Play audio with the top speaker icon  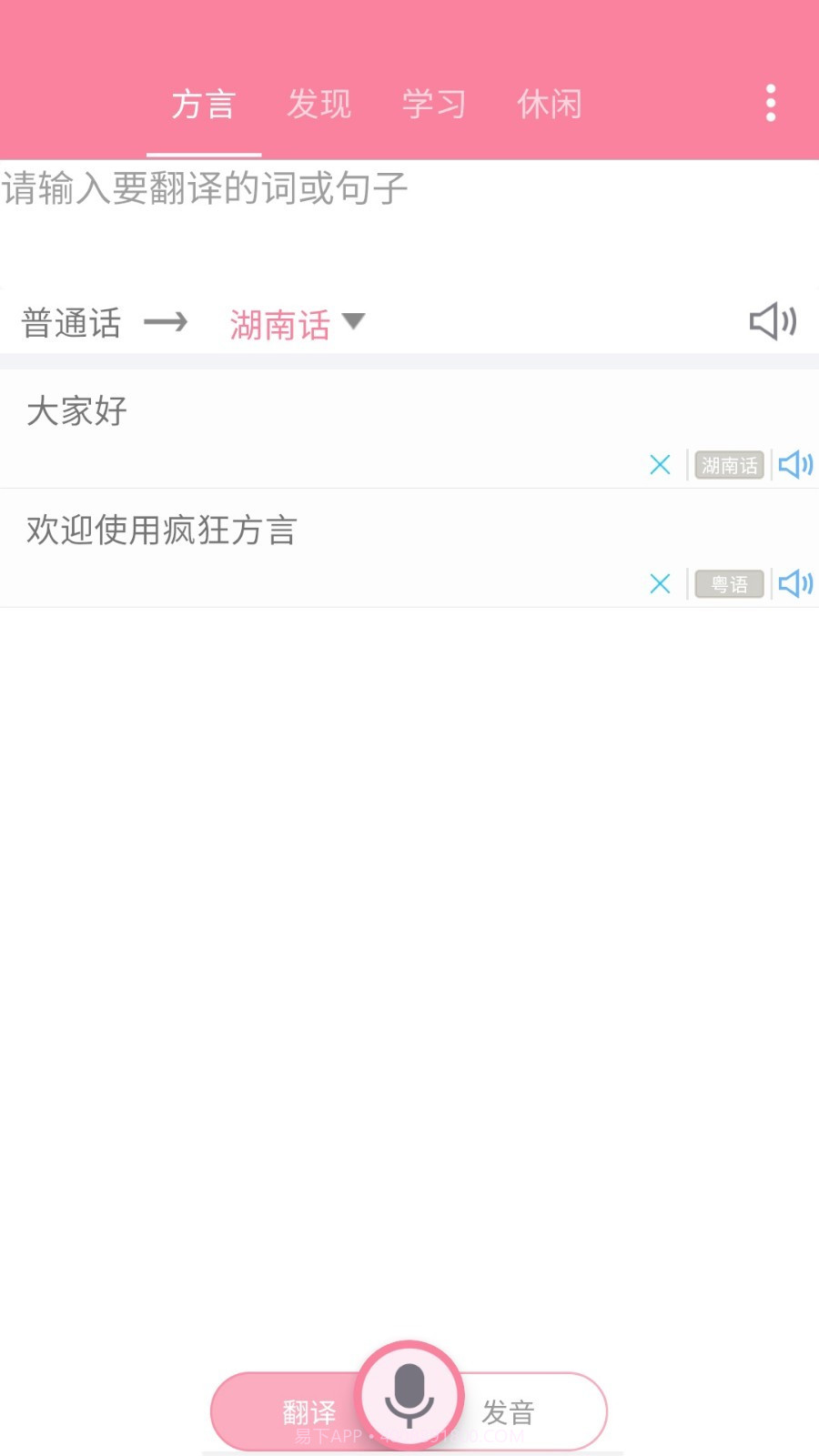[772, 321]
